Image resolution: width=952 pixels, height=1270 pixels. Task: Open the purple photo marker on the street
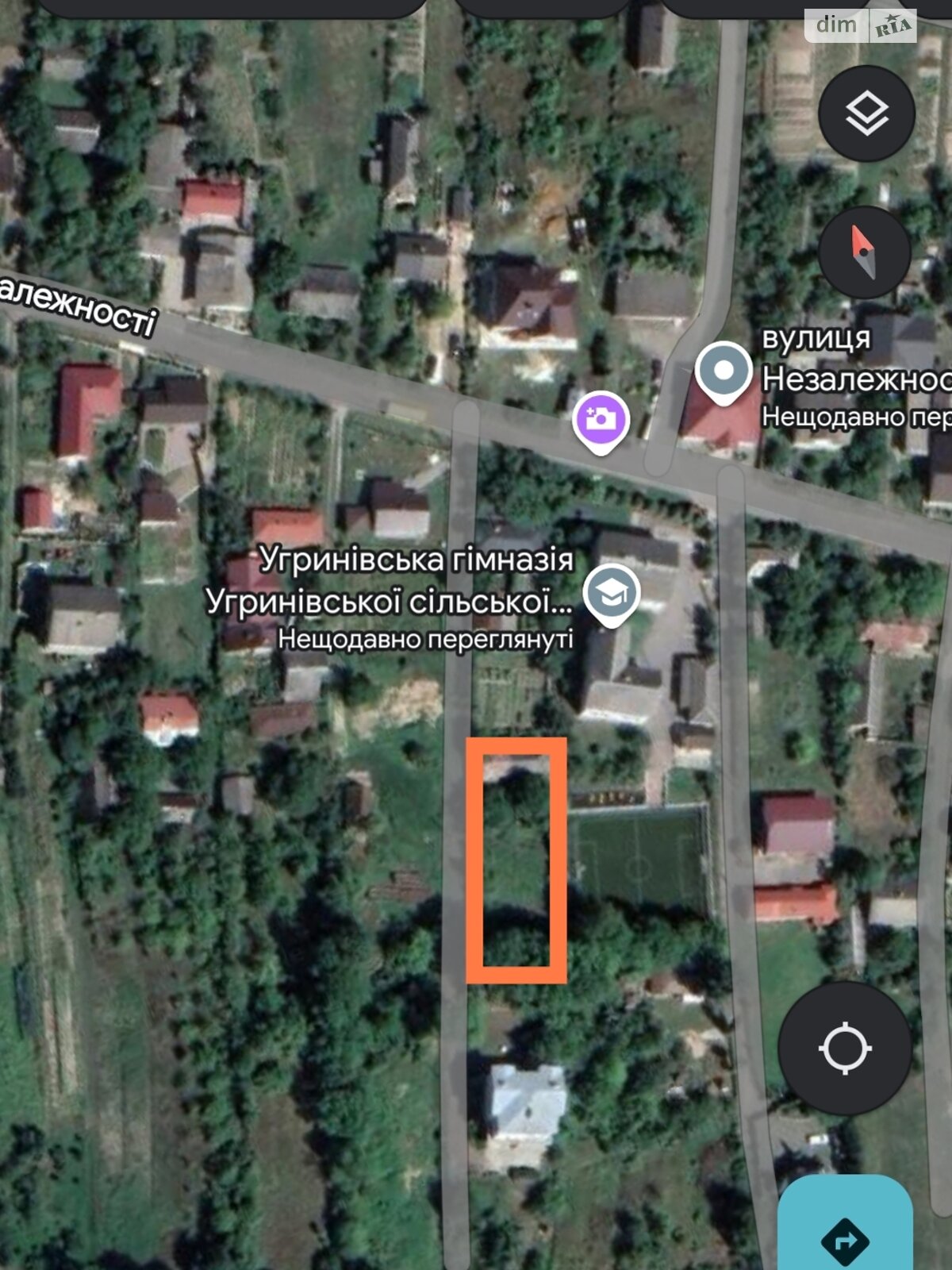601,421
